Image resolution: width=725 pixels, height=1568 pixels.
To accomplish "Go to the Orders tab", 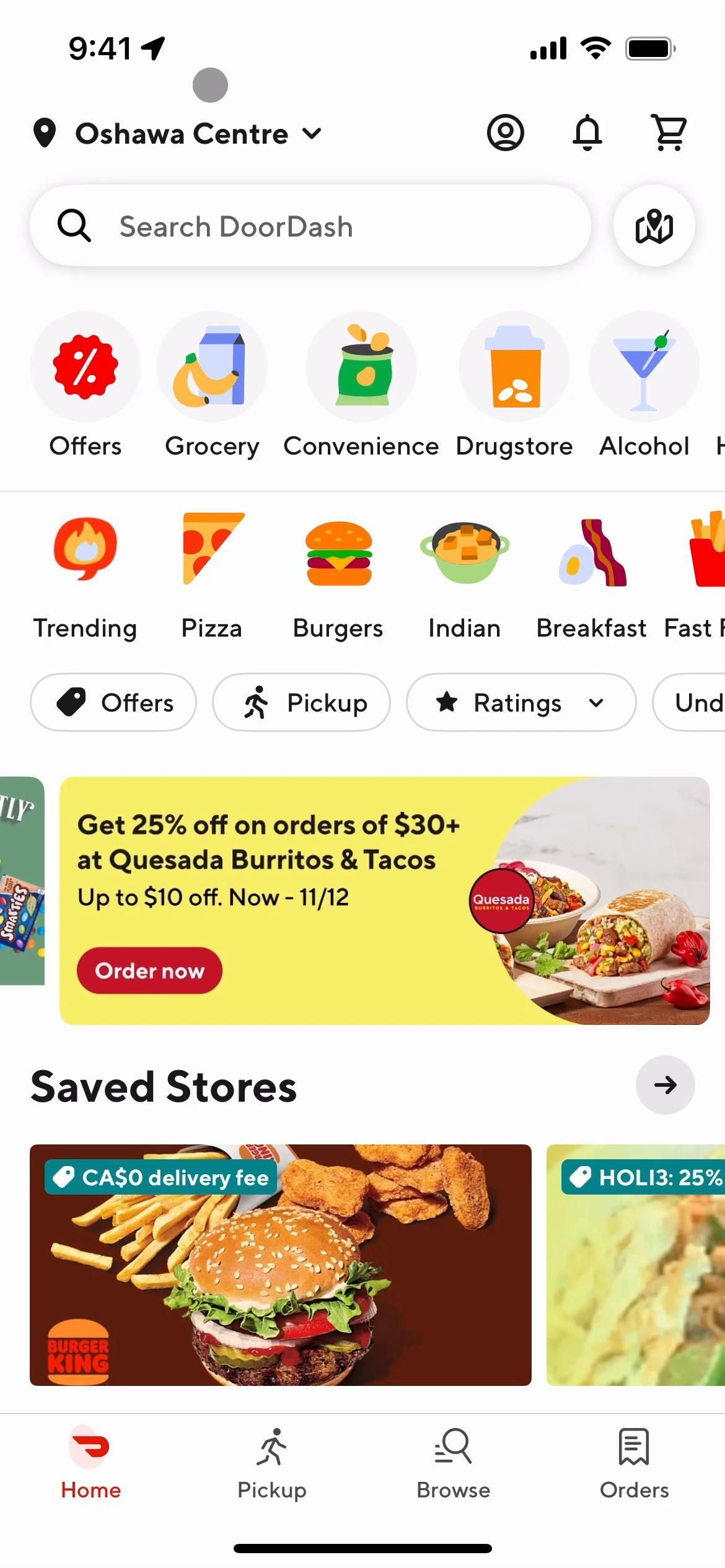I will (634, 1461).
